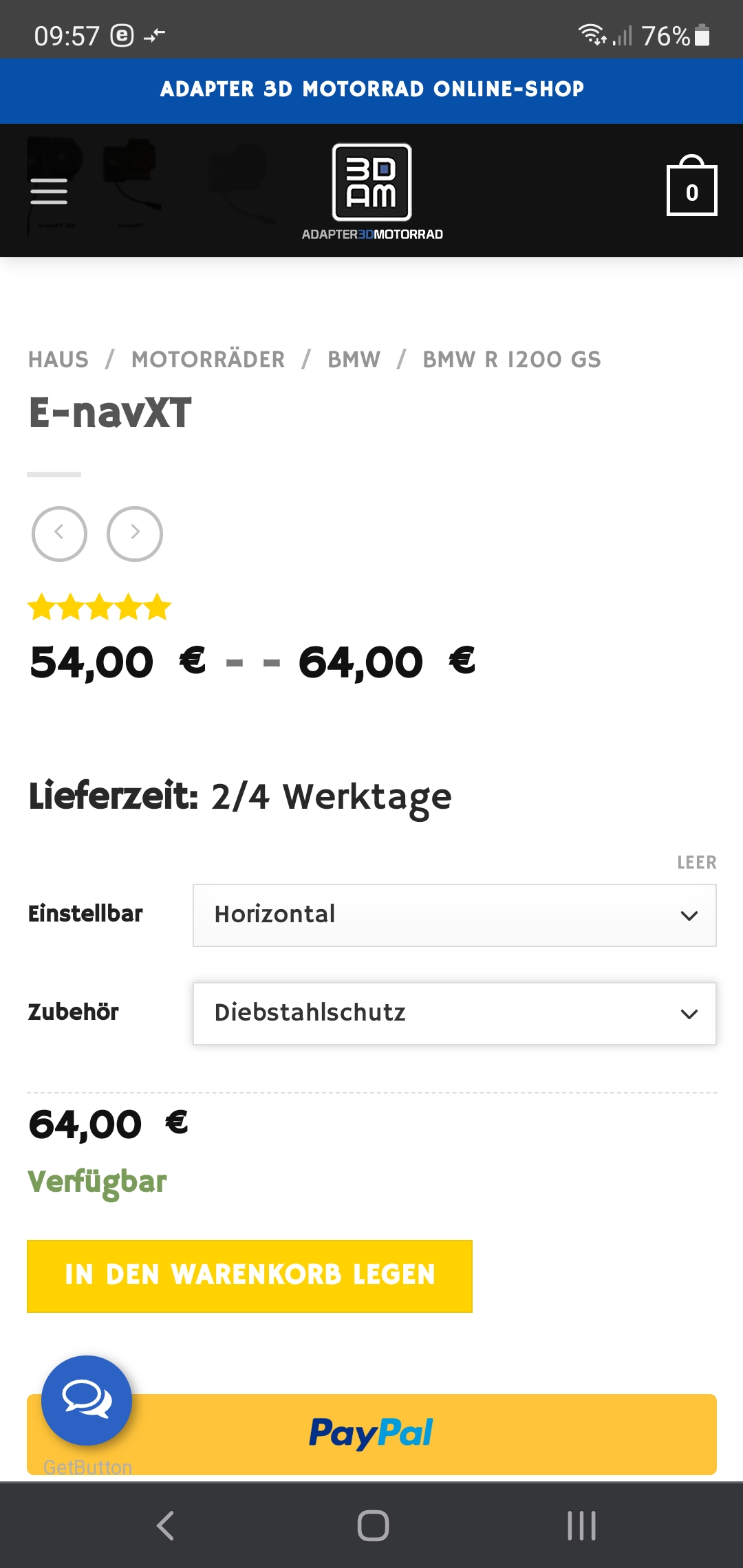Open the BMW R 1200 GS breadcrumb
The image size is (743, 1568).
(x=512, y=359)
